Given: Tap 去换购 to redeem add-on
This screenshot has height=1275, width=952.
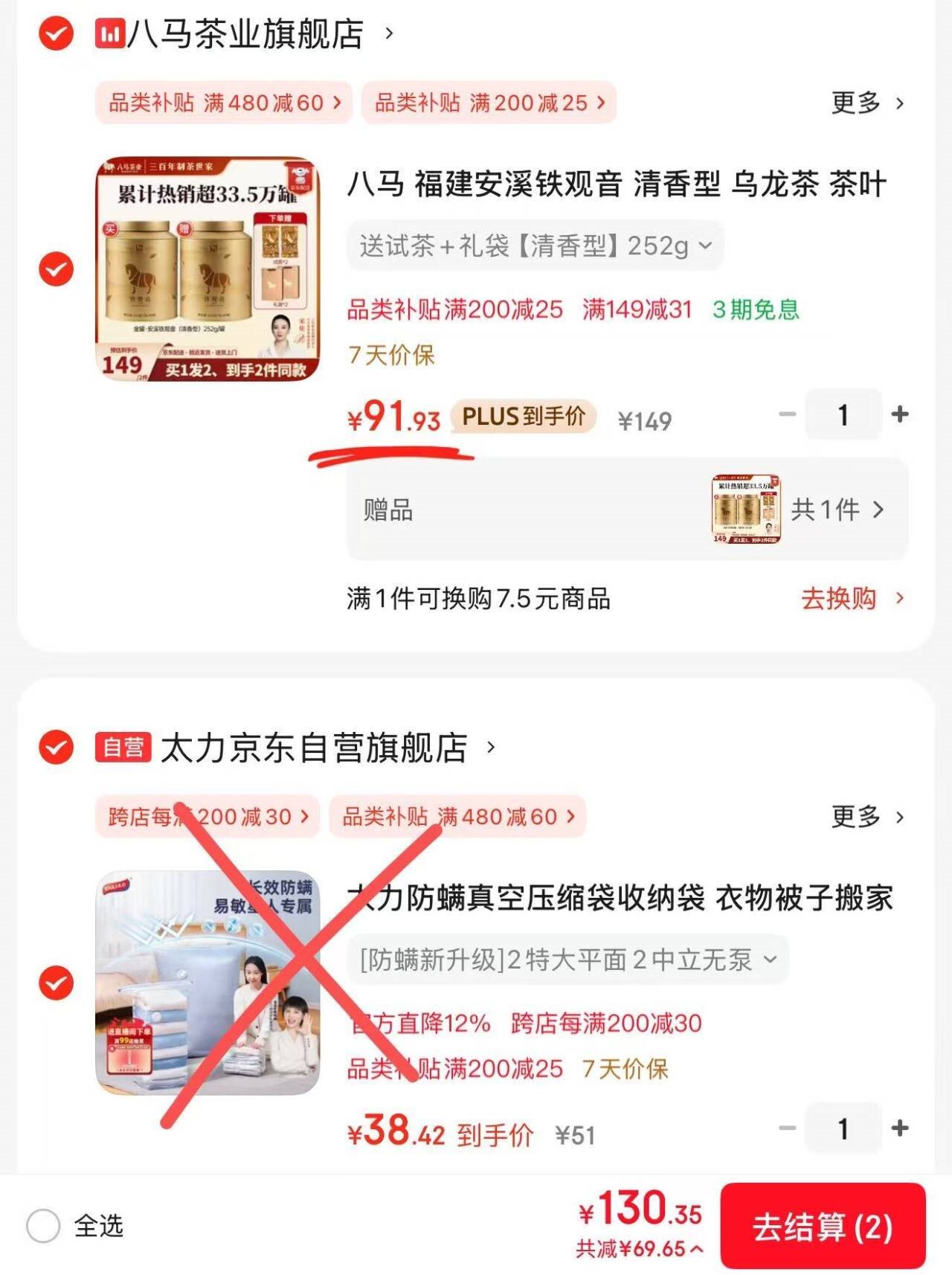Looking at the screenshot, I should pos(852,598).
